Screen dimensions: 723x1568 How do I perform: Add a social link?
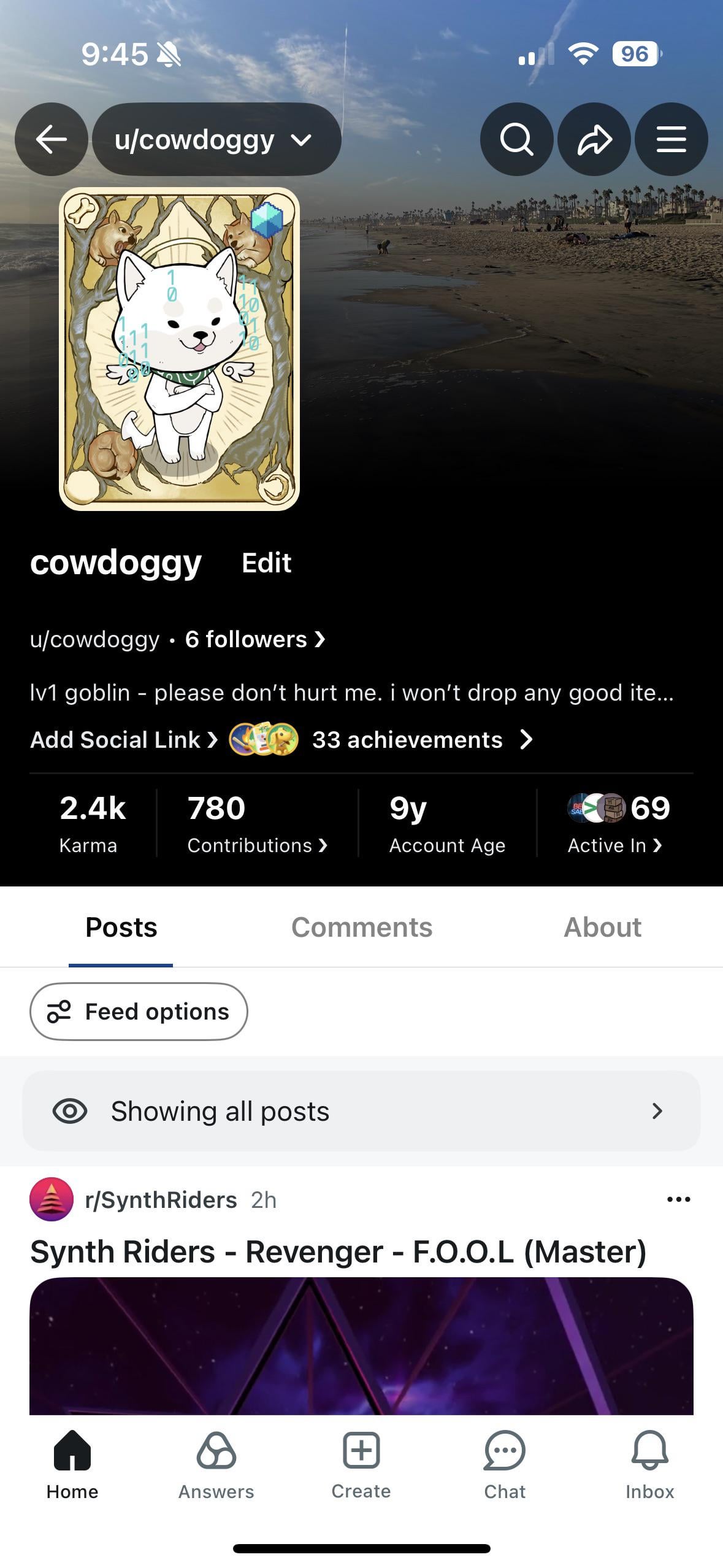click(123, 740)
